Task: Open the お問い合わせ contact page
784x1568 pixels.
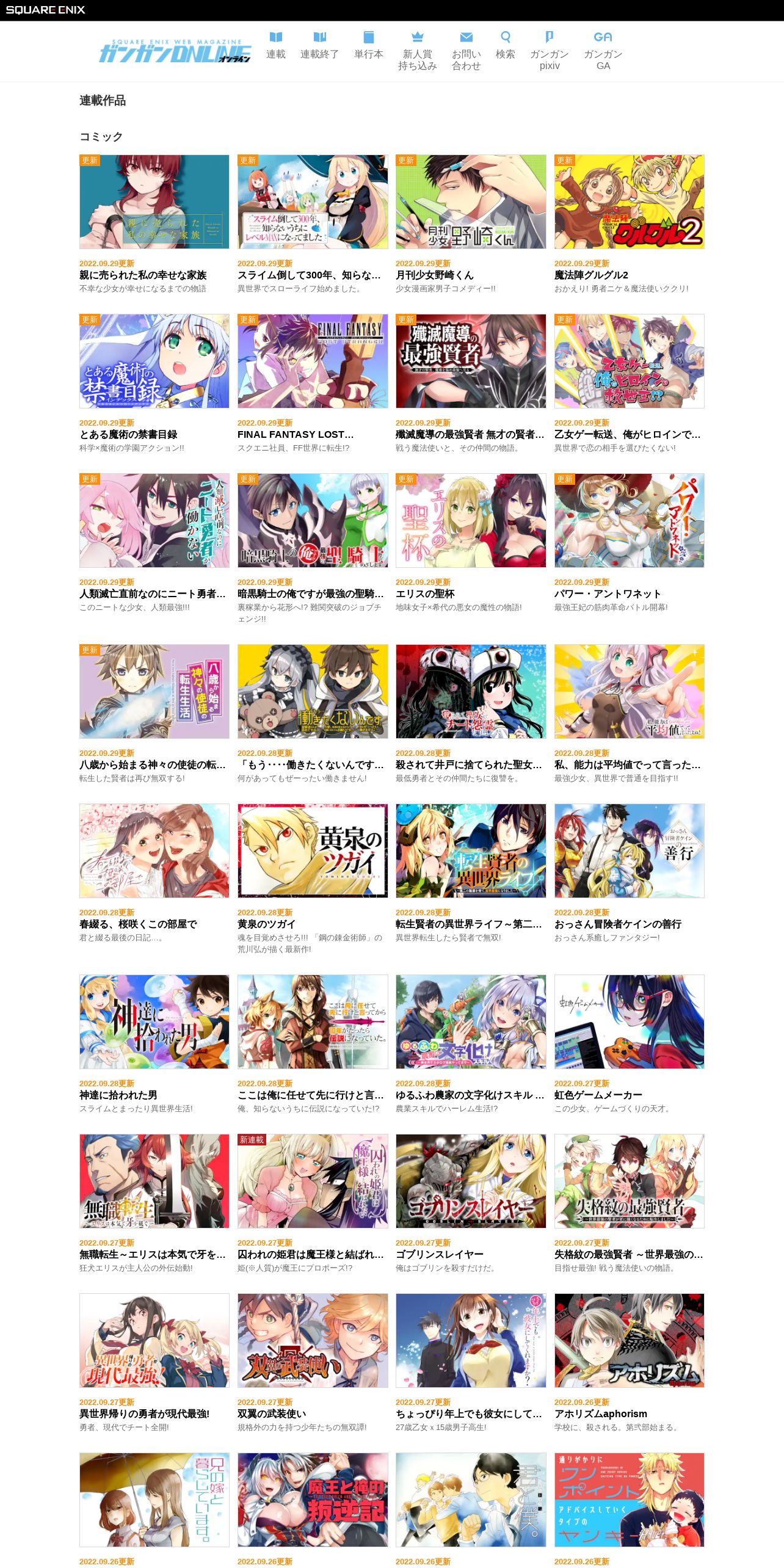Action: [x=466, y=51]
